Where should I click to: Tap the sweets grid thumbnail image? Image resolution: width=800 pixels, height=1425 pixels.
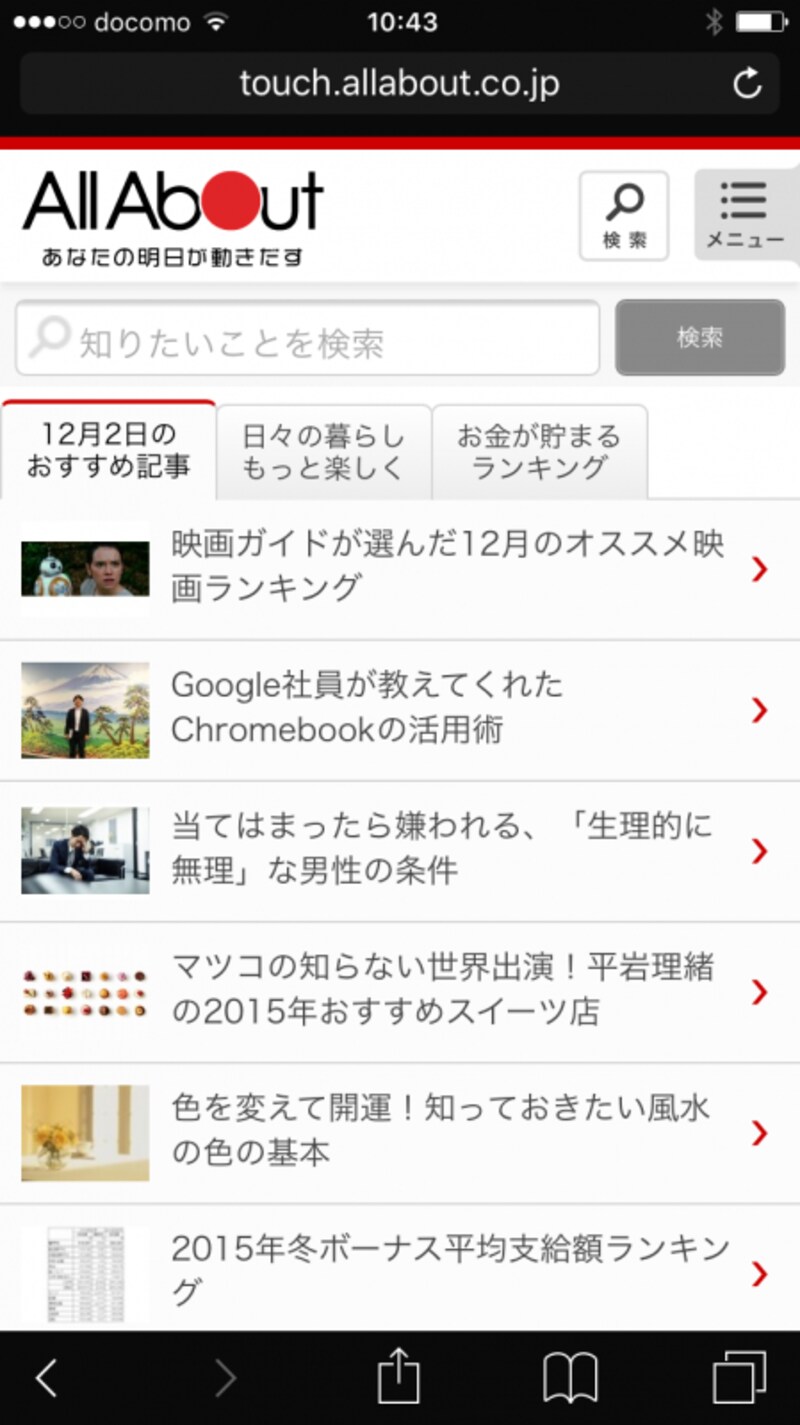click(x=84, y=992)
